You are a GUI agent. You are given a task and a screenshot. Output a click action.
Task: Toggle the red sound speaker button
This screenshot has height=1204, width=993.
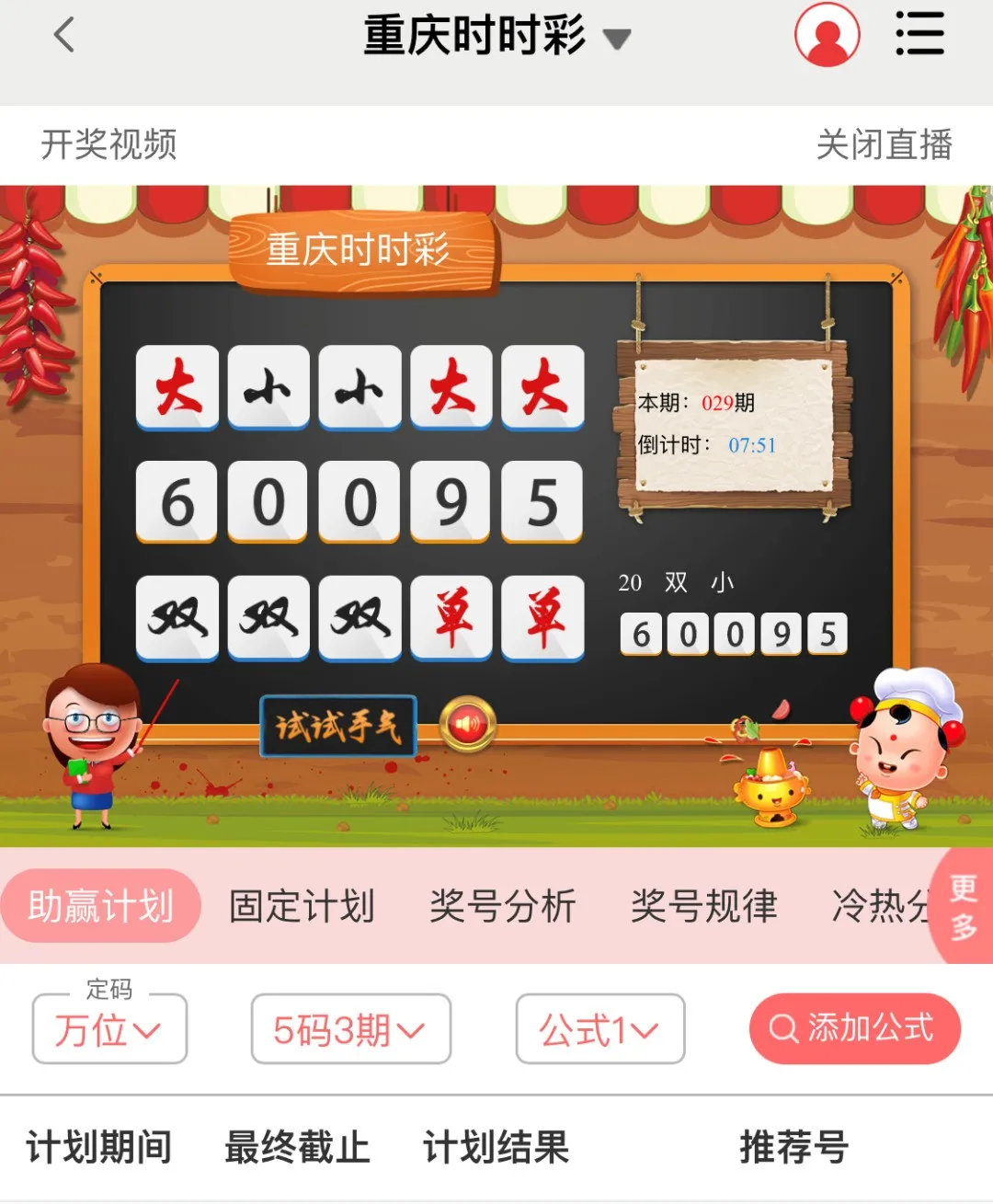(x=468, y=725)
